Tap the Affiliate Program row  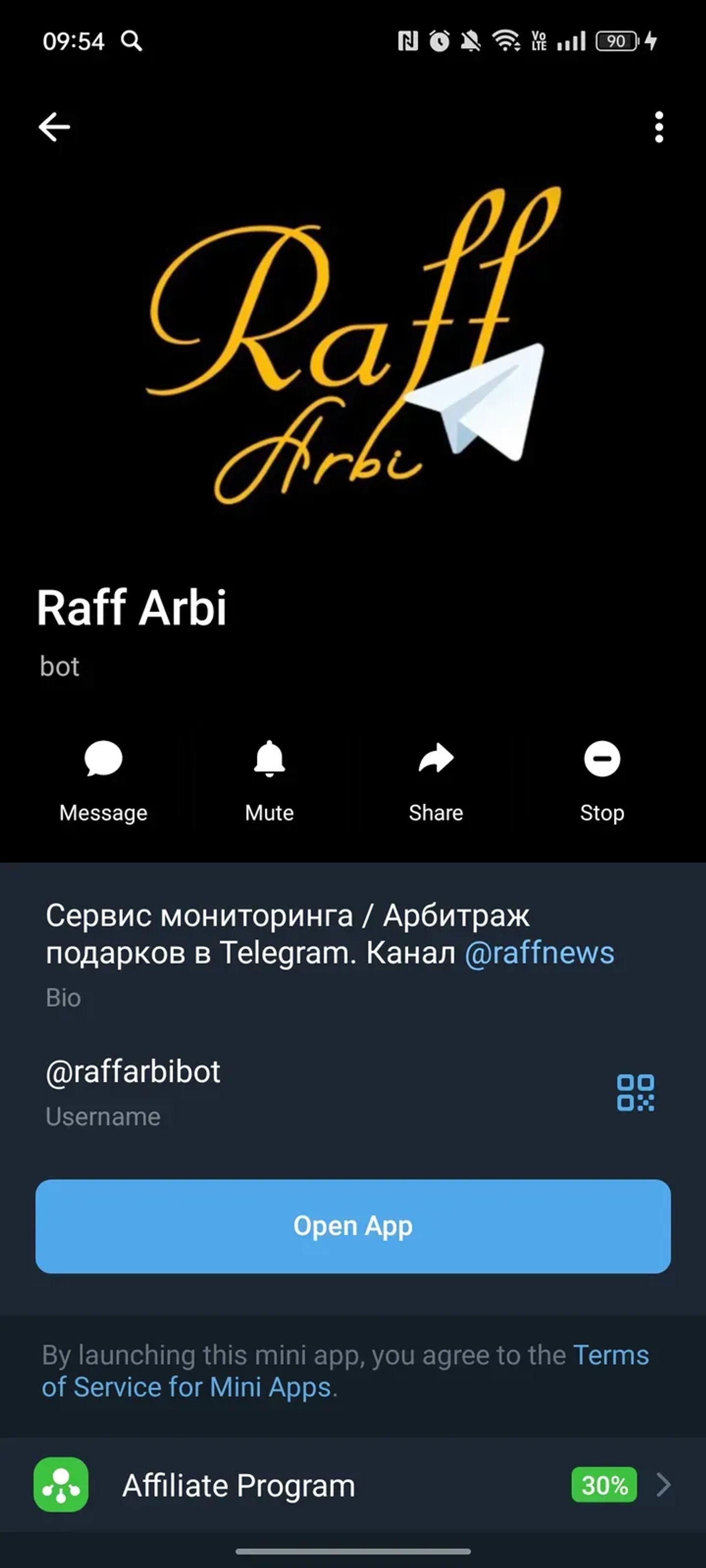[239, 1486]
